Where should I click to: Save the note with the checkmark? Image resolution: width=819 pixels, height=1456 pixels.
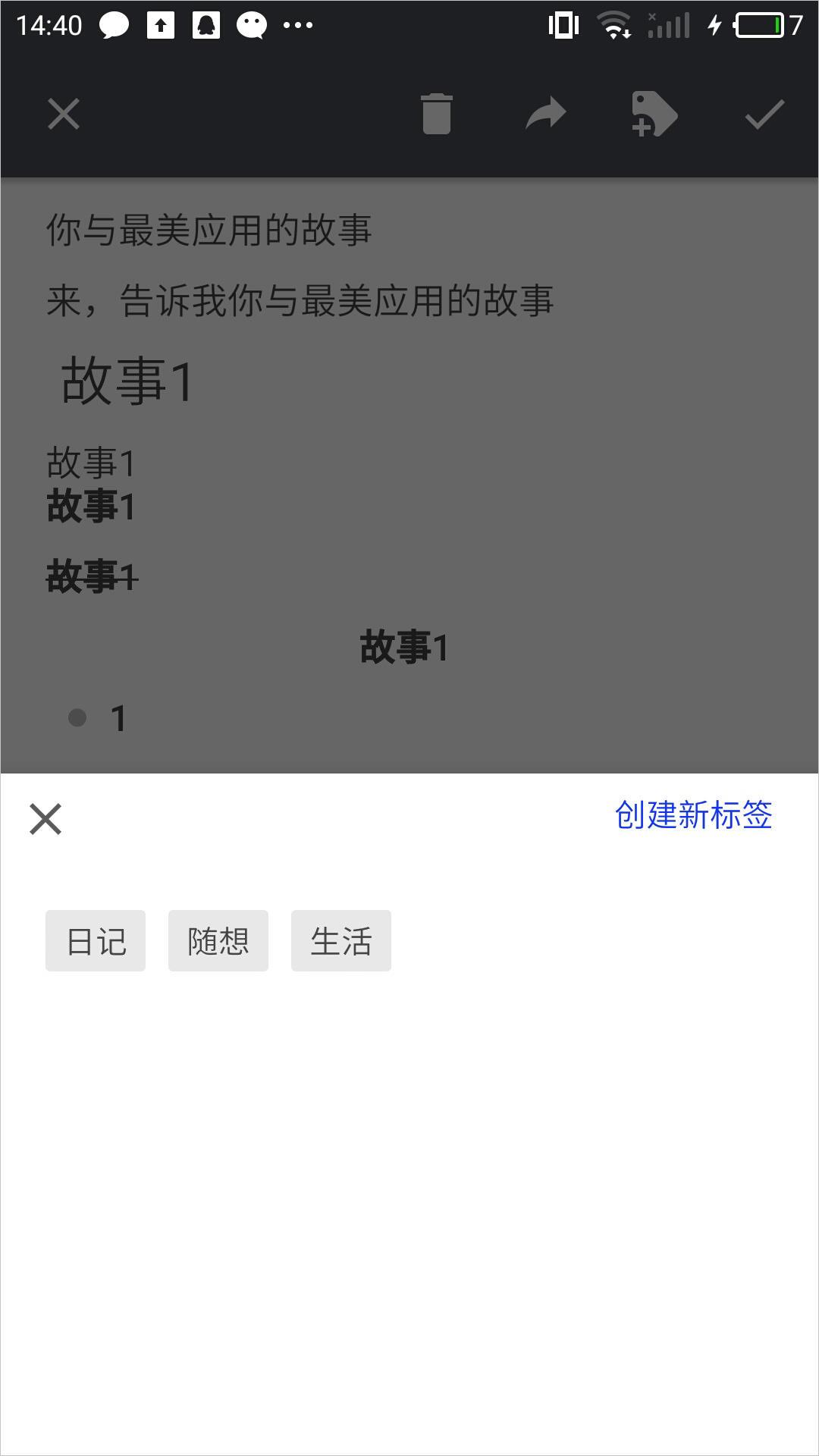pos(764,115)
